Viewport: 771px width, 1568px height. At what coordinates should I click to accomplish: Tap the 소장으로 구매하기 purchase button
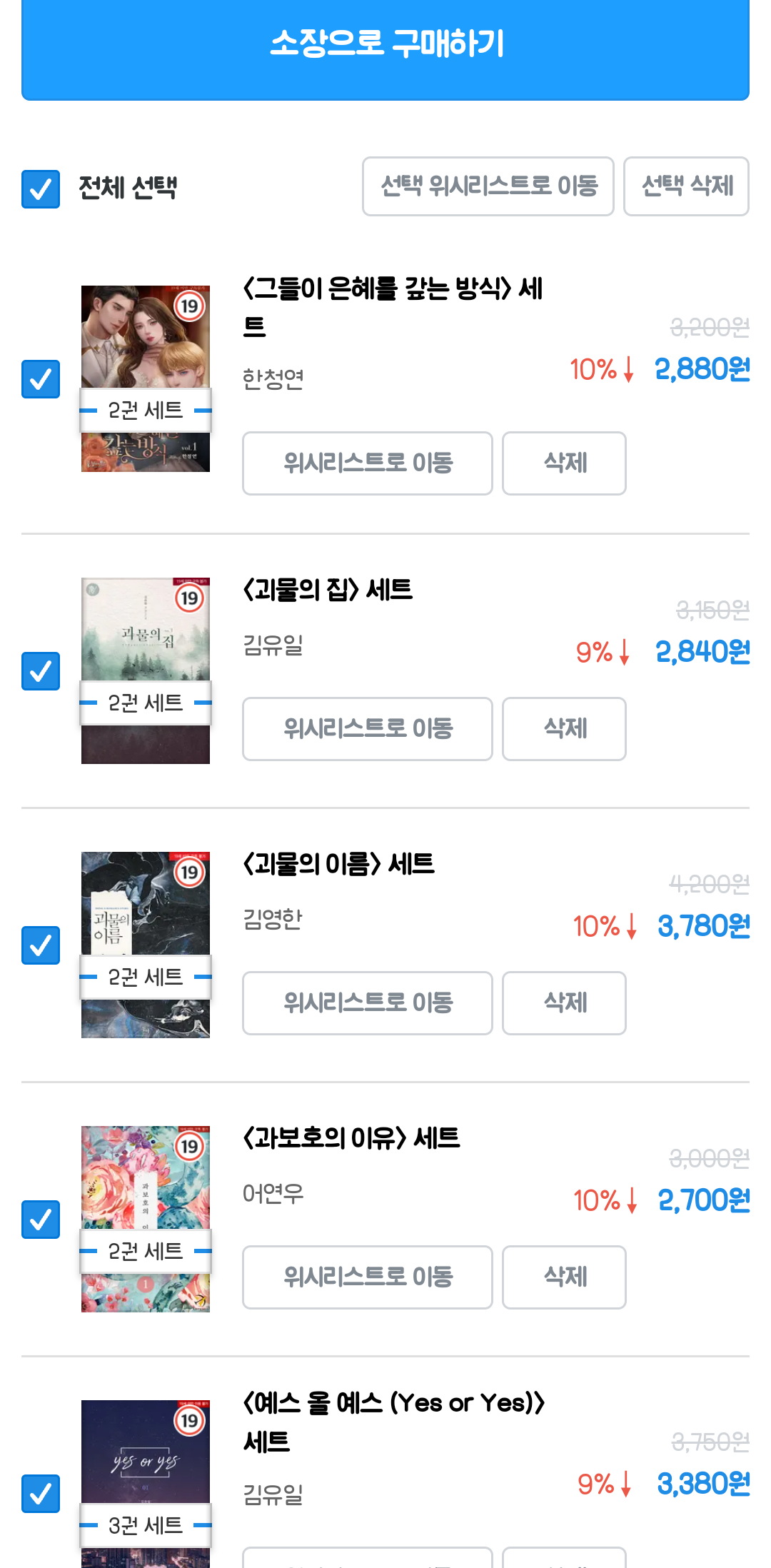coord(385,44)
